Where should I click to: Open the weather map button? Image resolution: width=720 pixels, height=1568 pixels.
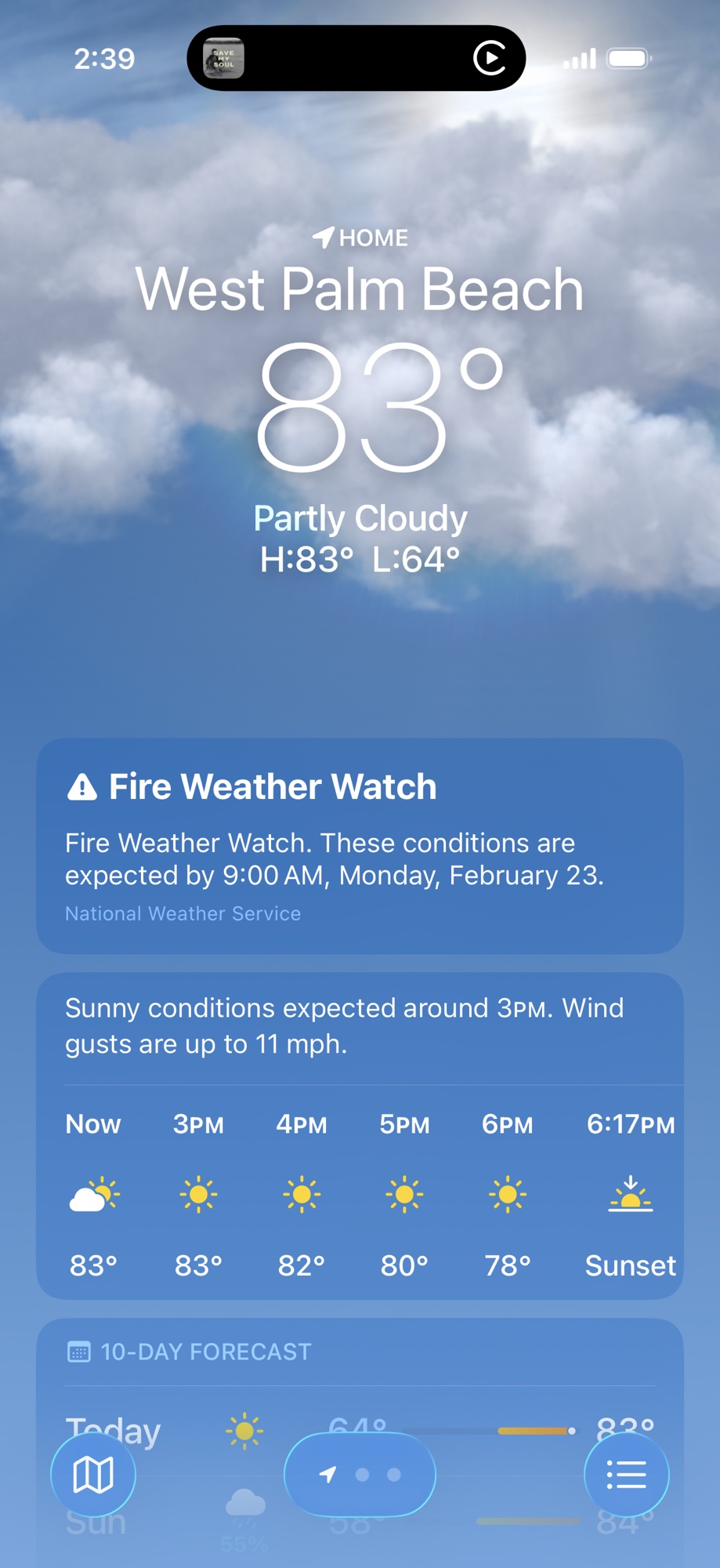[x=93, y=1475]
